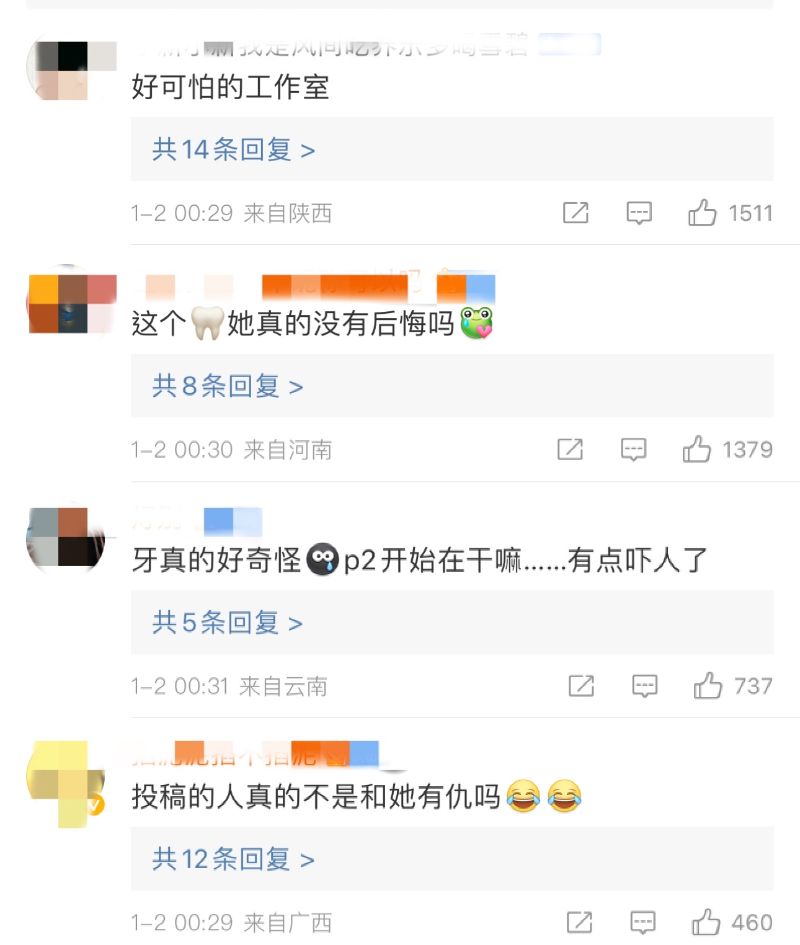This screenshot has width=800, height=945.
Task: Repost the 好可怕的工作室 comment
Action: [x=576, y=213]
